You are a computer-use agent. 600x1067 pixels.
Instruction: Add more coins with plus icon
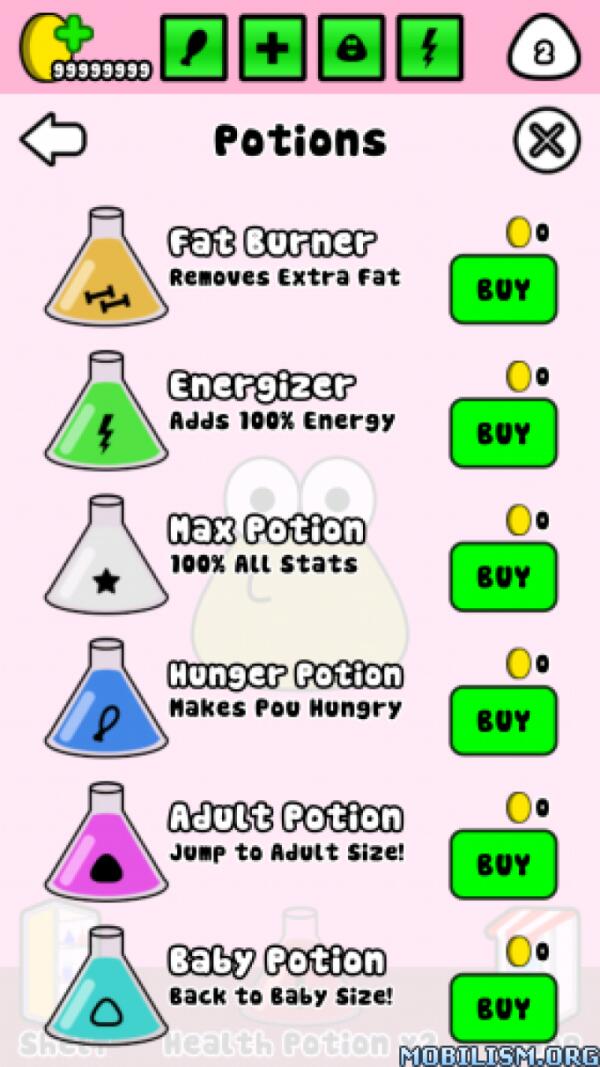(72, 35)
